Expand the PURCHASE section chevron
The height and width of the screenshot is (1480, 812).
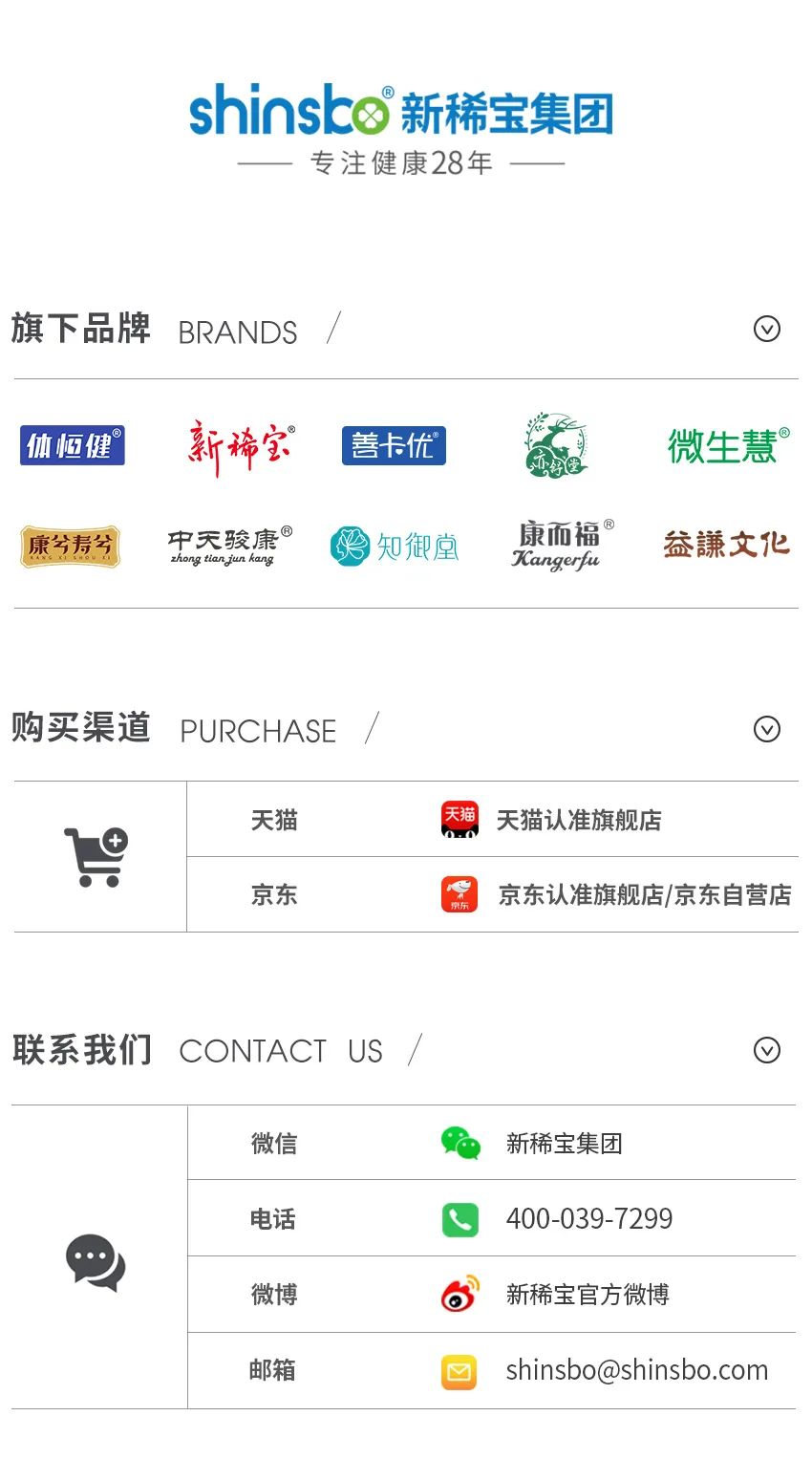pos(766,728)
